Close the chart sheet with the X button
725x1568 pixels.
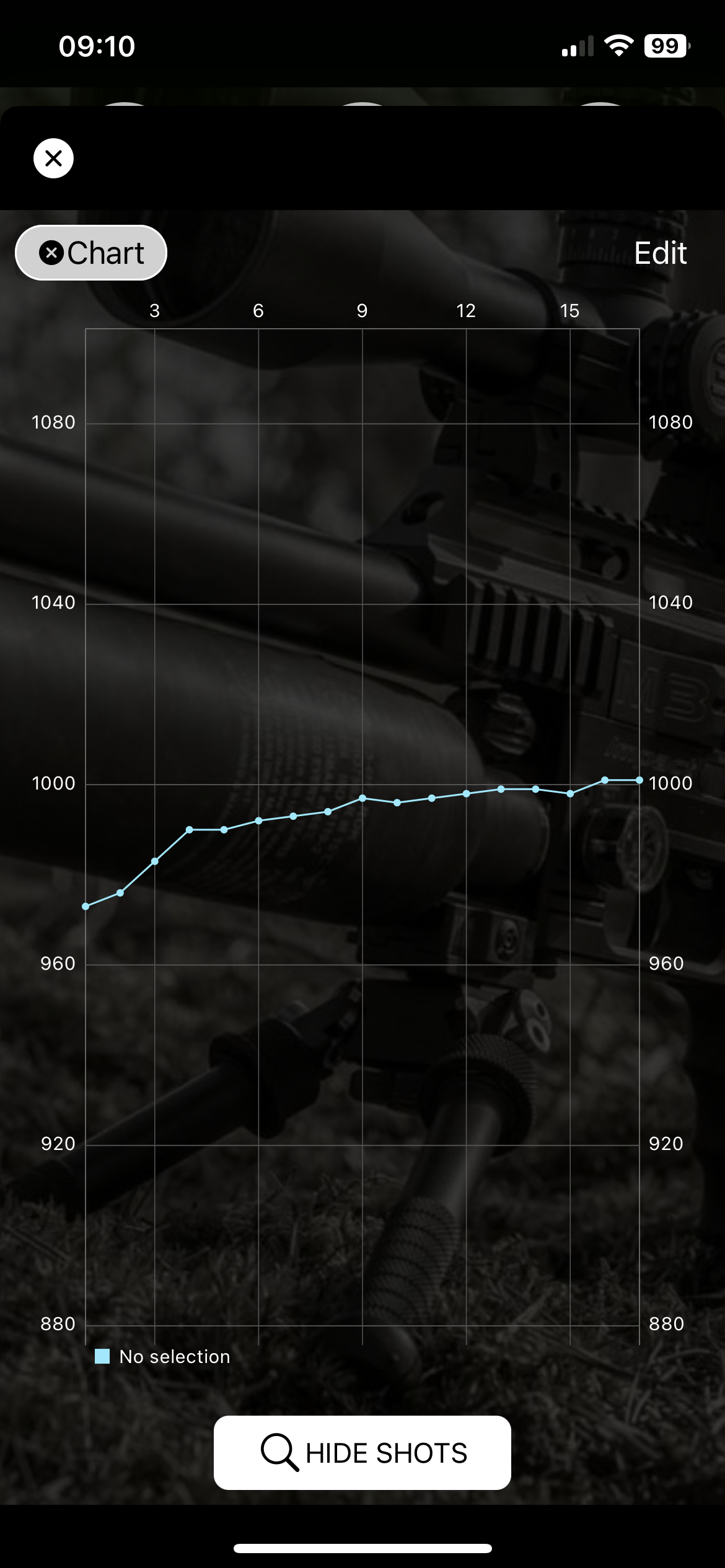(53, 158)
